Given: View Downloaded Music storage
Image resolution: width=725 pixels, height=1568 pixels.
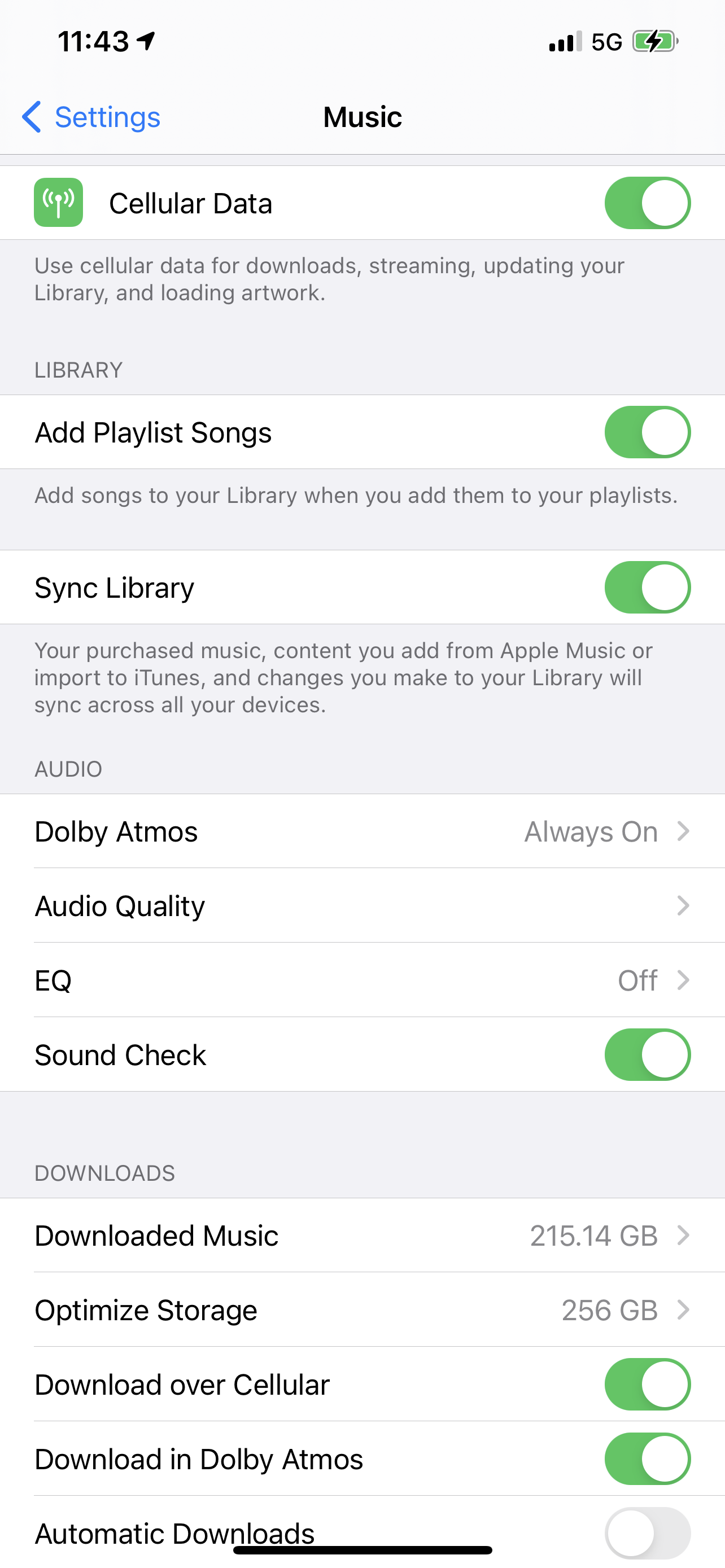Looking at the screenshot, I should click(x=362, y=1236).
